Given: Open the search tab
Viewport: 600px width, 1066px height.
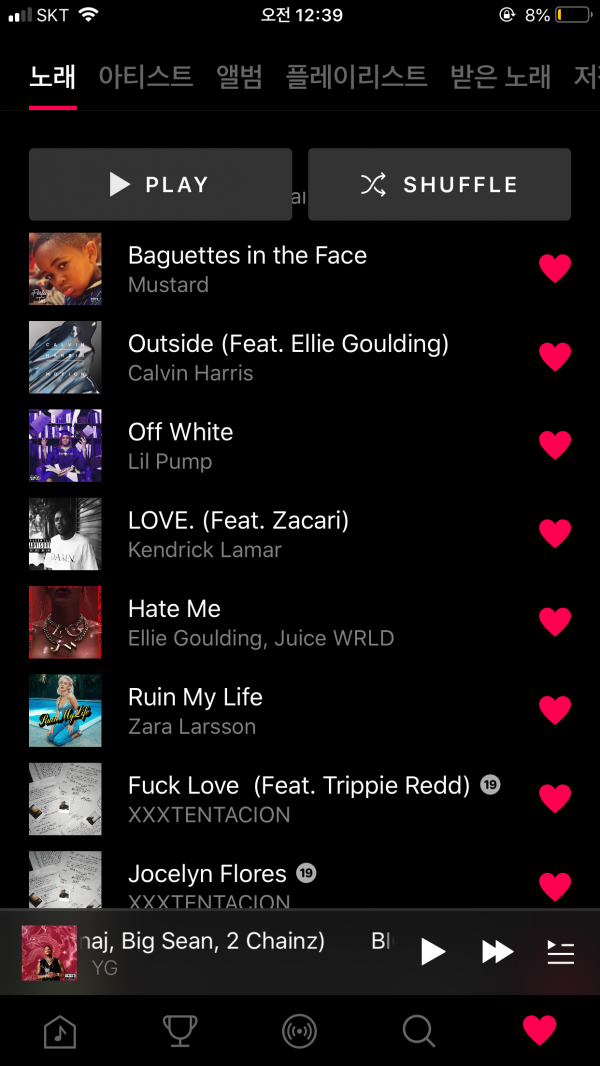Looking at the screenshot, I should click(x=419, y=1030).
